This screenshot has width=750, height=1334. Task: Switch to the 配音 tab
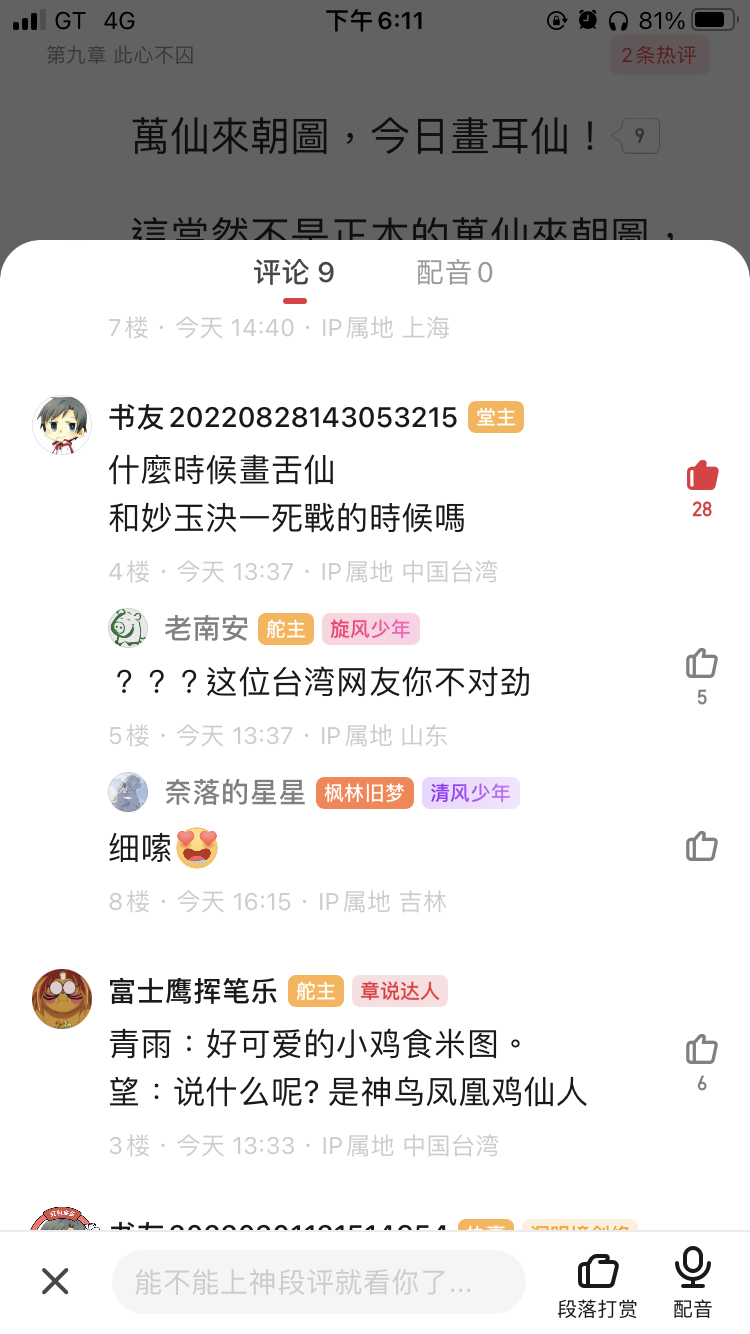tap(454, 273)
